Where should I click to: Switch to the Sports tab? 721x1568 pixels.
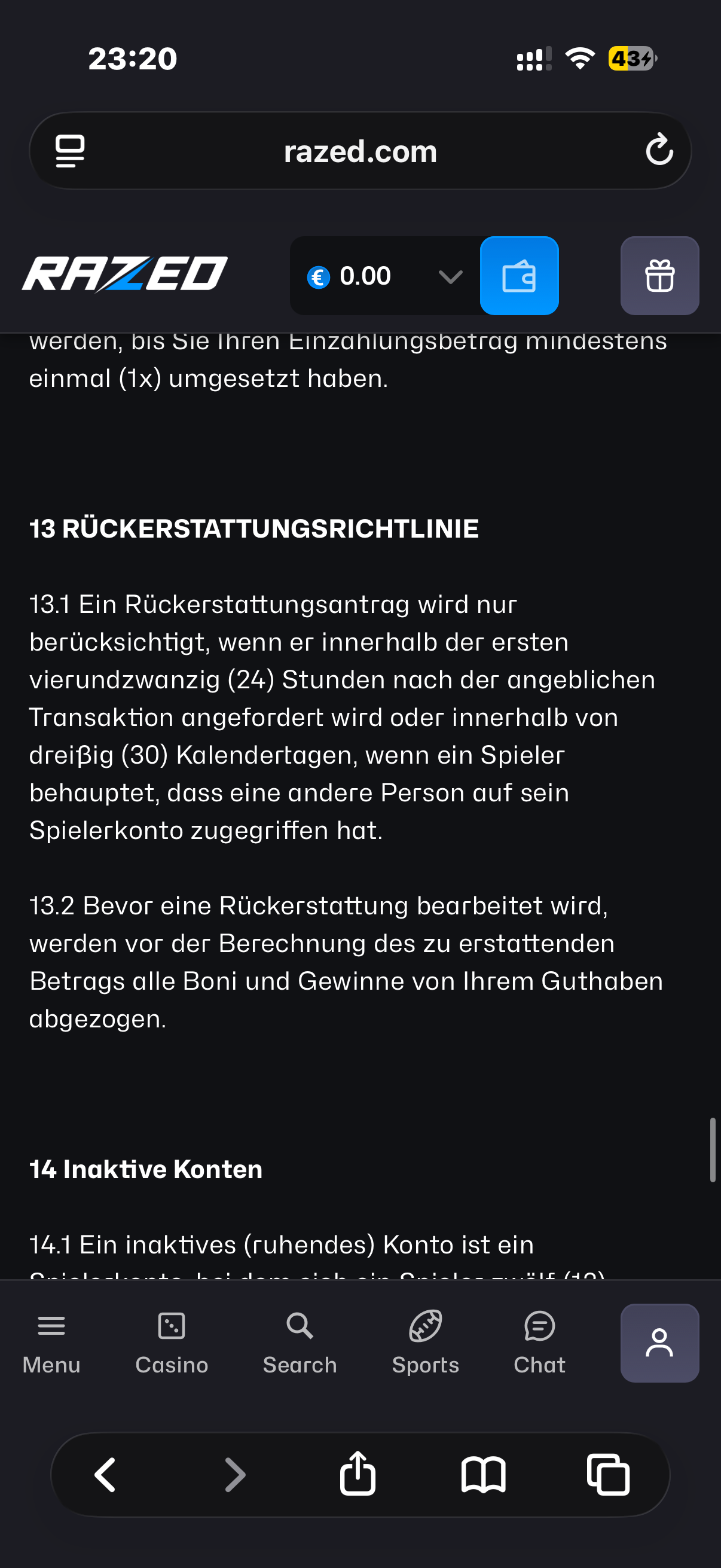425,1342
